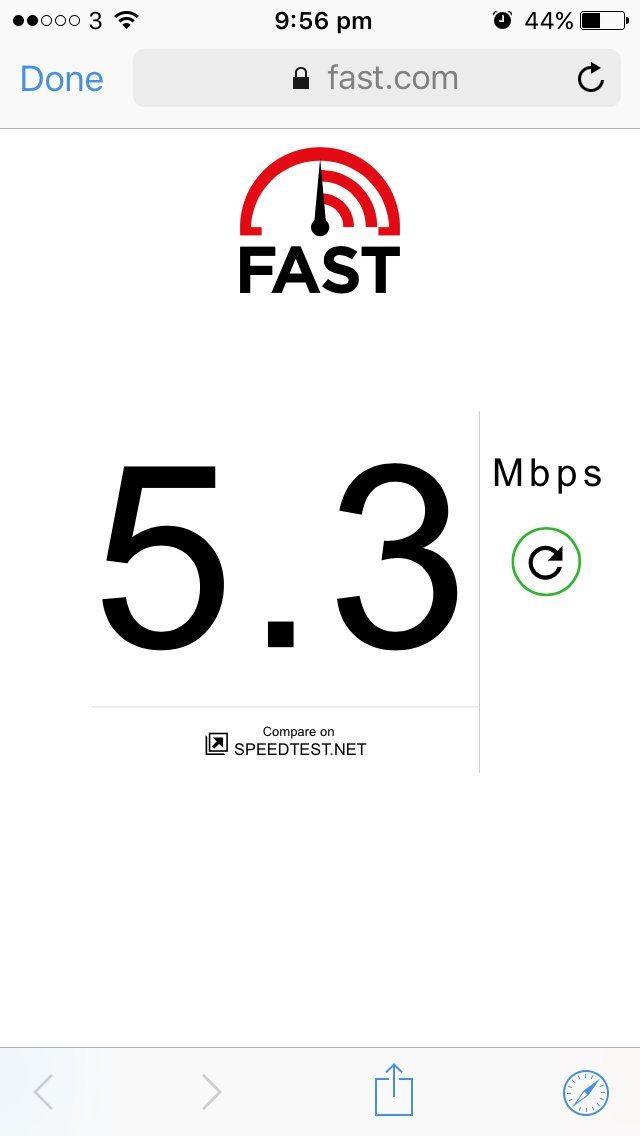This screenshot has height=1136, width=640.
Task: Open the share sheet
Action: [394, 1090]
